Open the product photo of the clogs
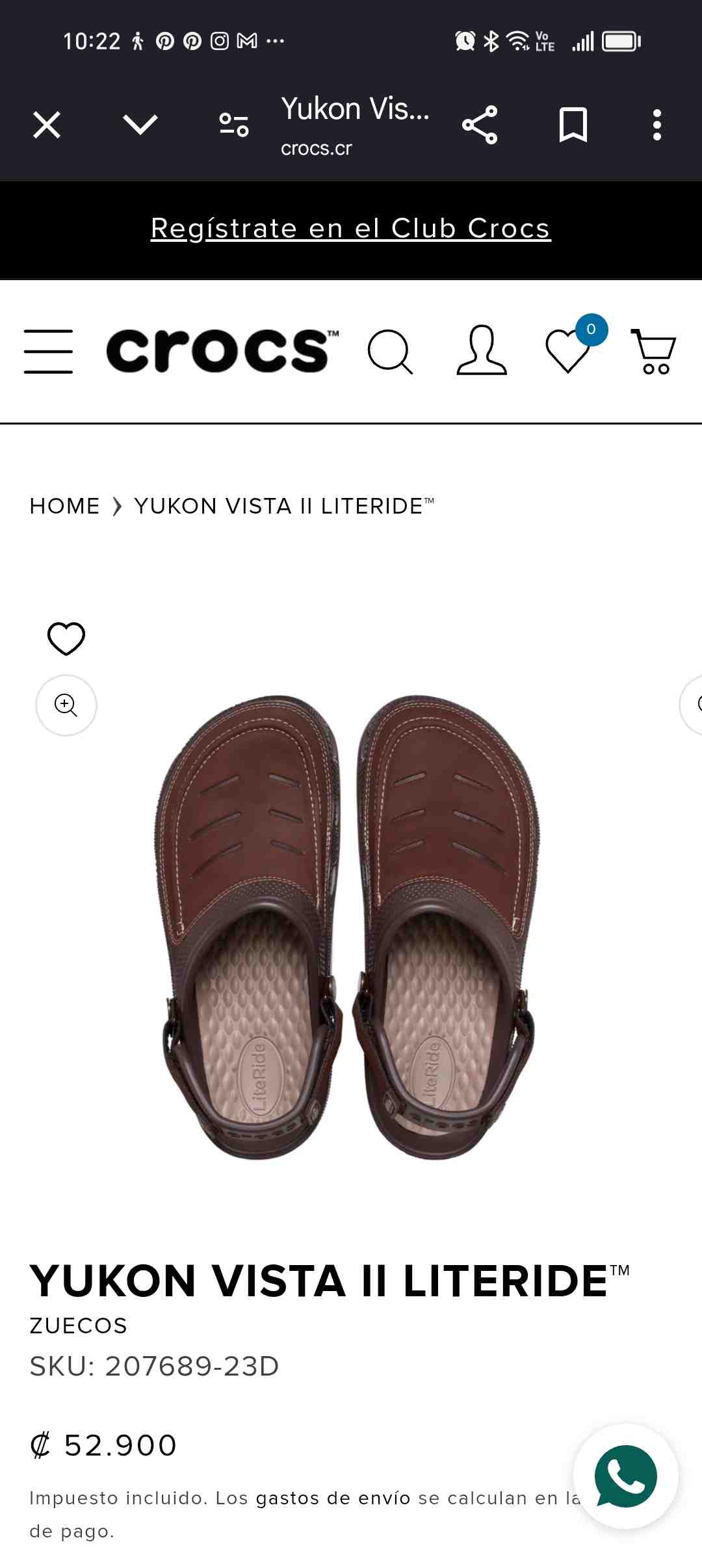This screenshot has width=702, height=1568. point(349,926)
